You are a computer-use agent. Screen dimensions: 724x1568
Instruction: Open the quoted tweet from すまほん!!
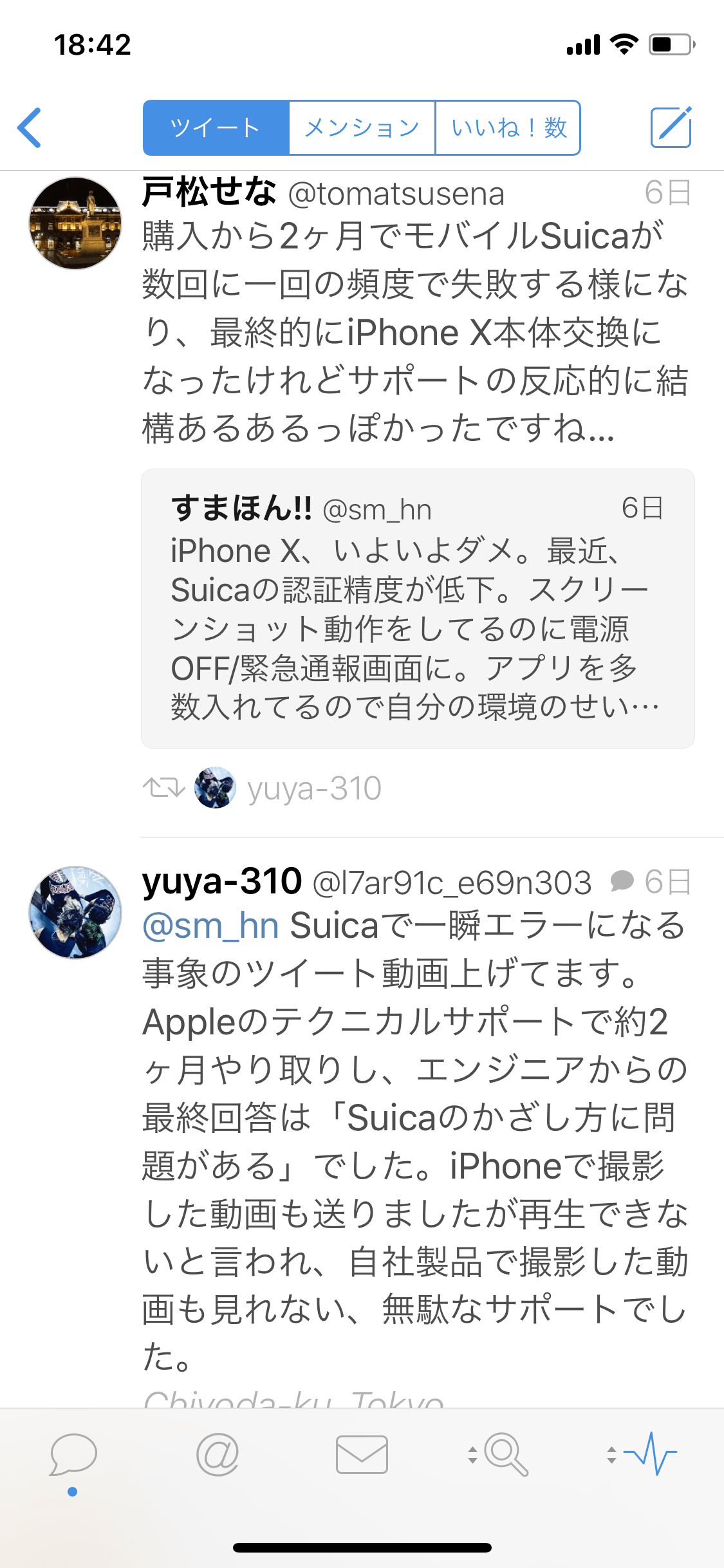click(x=417, y=608)
